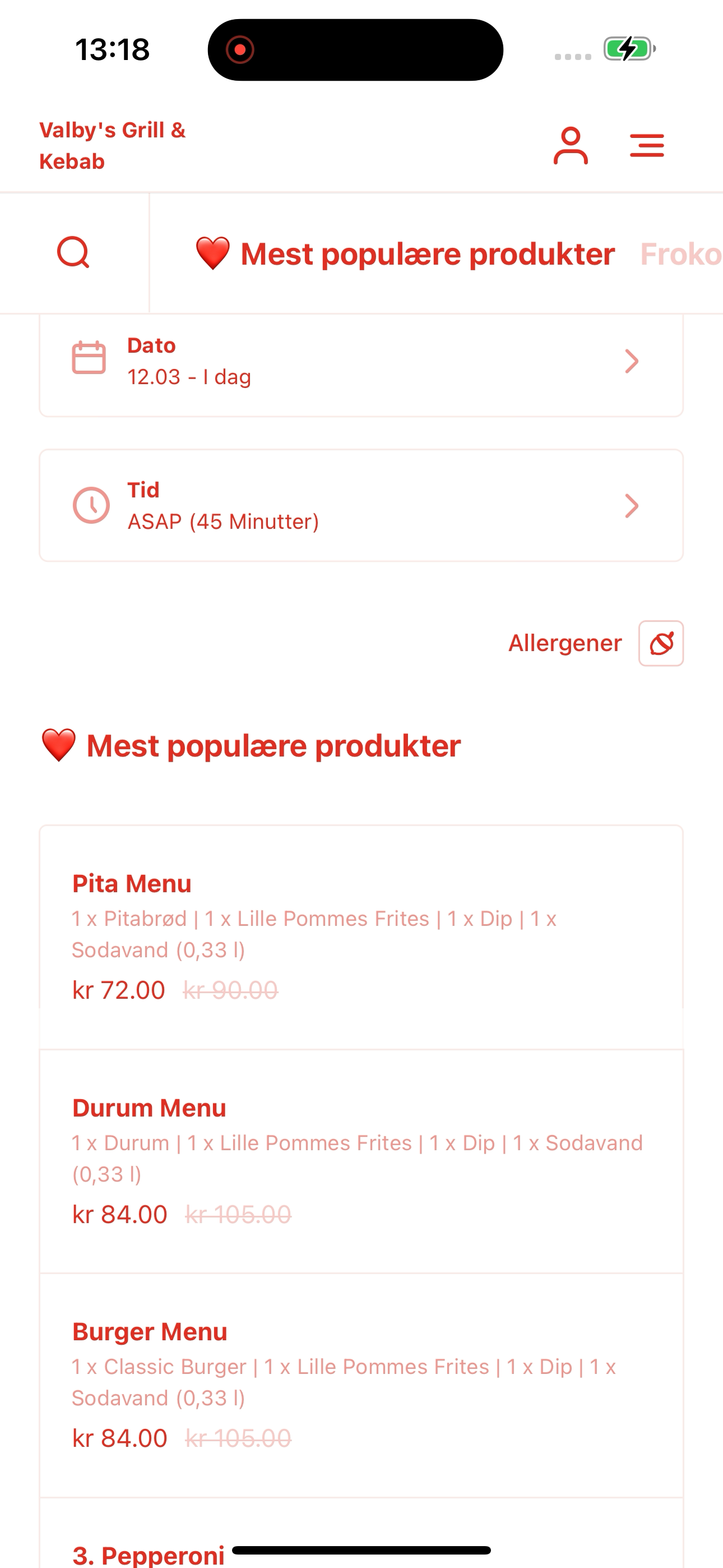Open the user account icon

[x=570, y=145]
